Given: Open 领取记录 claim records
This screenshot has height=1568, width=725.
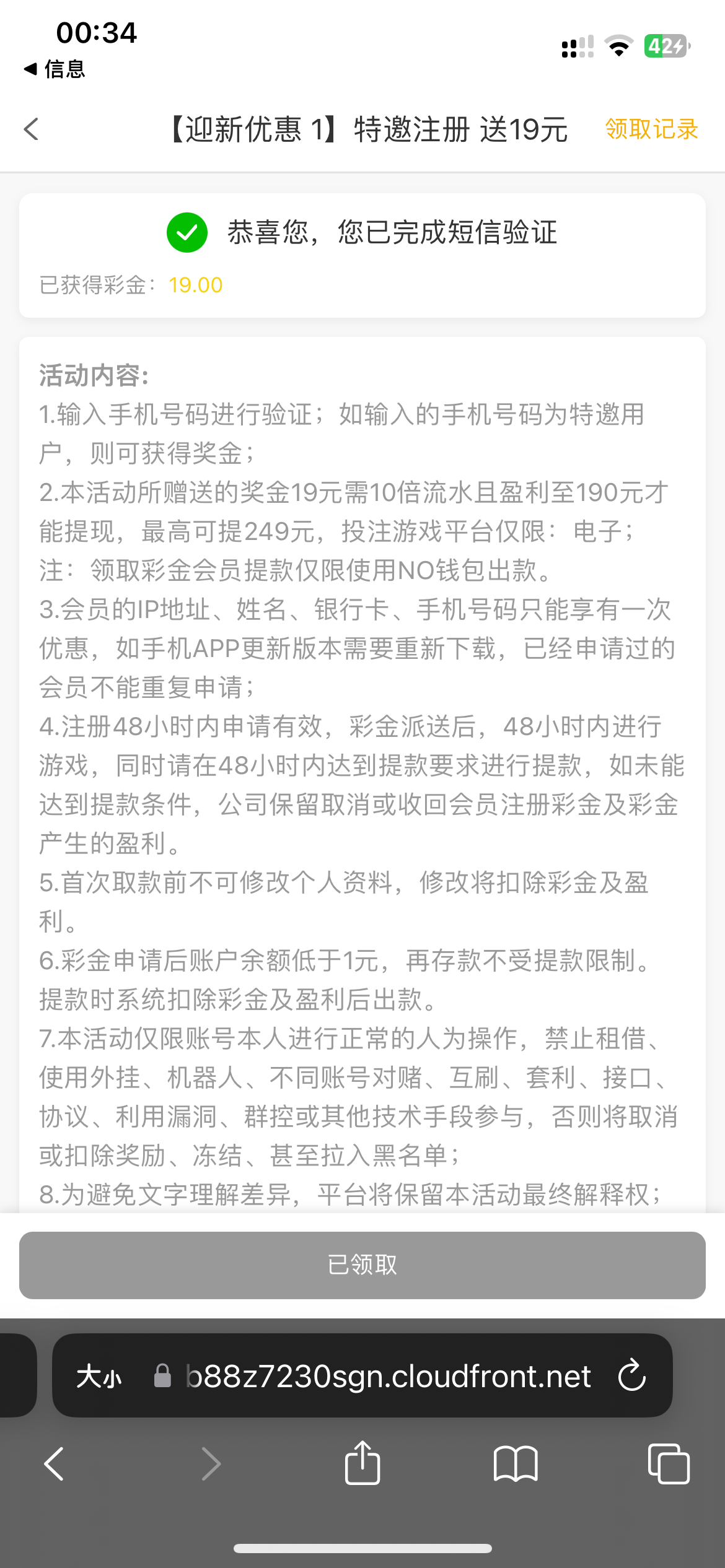Looking at the screenshot, I should click(x=651, y=129).
